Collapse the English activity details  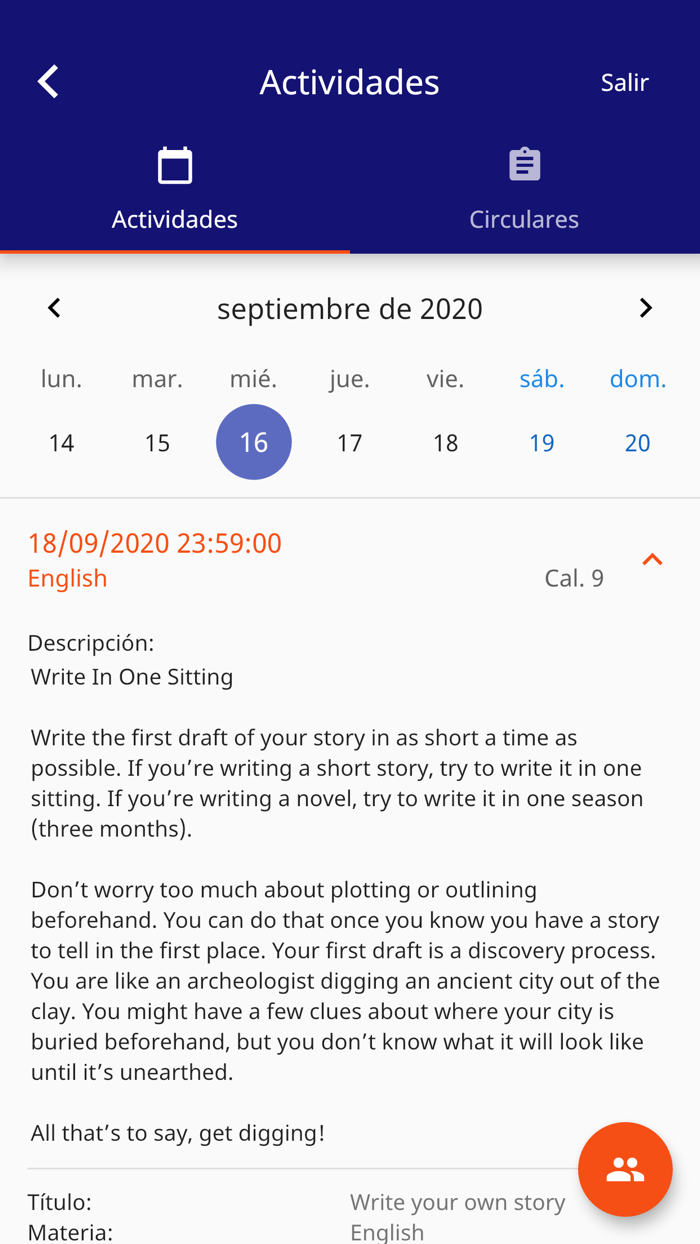[x=652, y=560]
